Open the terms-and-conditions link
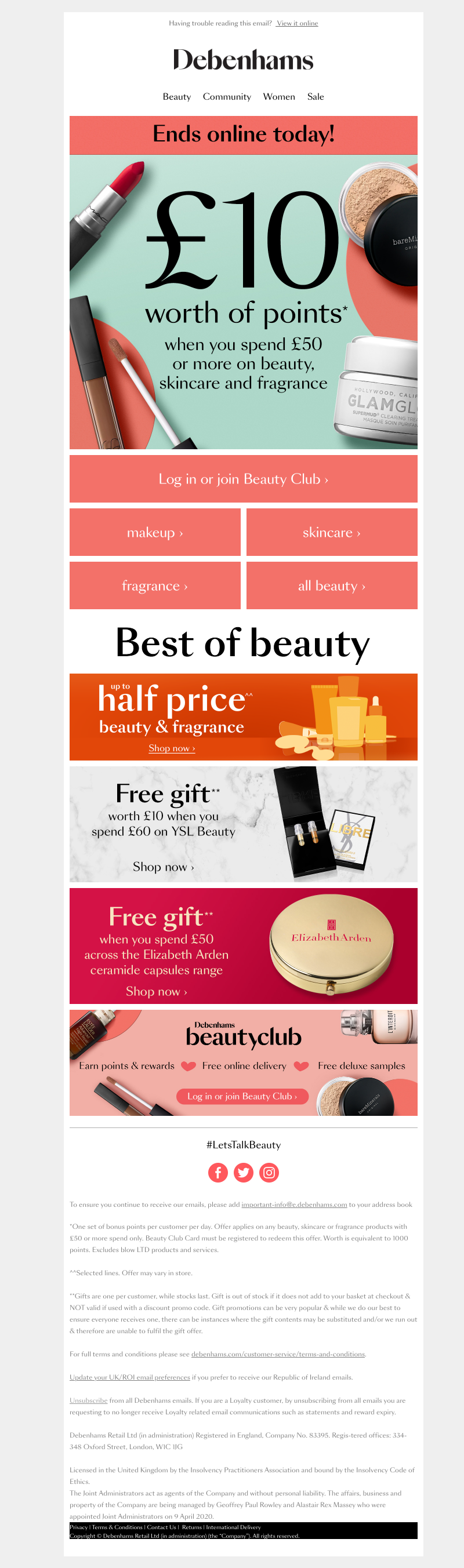The height and width of the screenshot is (1568, 464). [x=278, y=1354]
